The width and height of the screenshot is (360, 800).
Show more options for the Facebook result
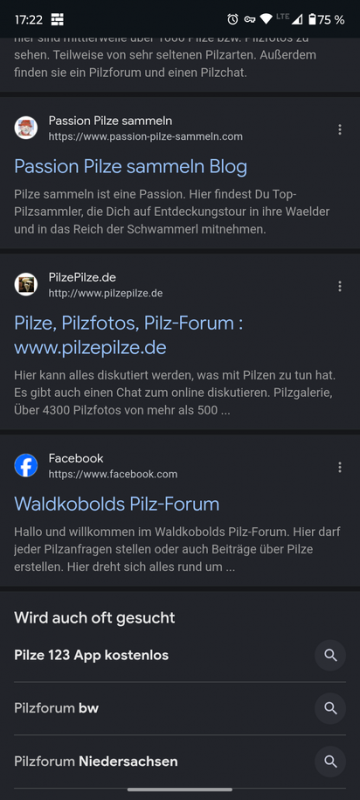coord(340,467)
